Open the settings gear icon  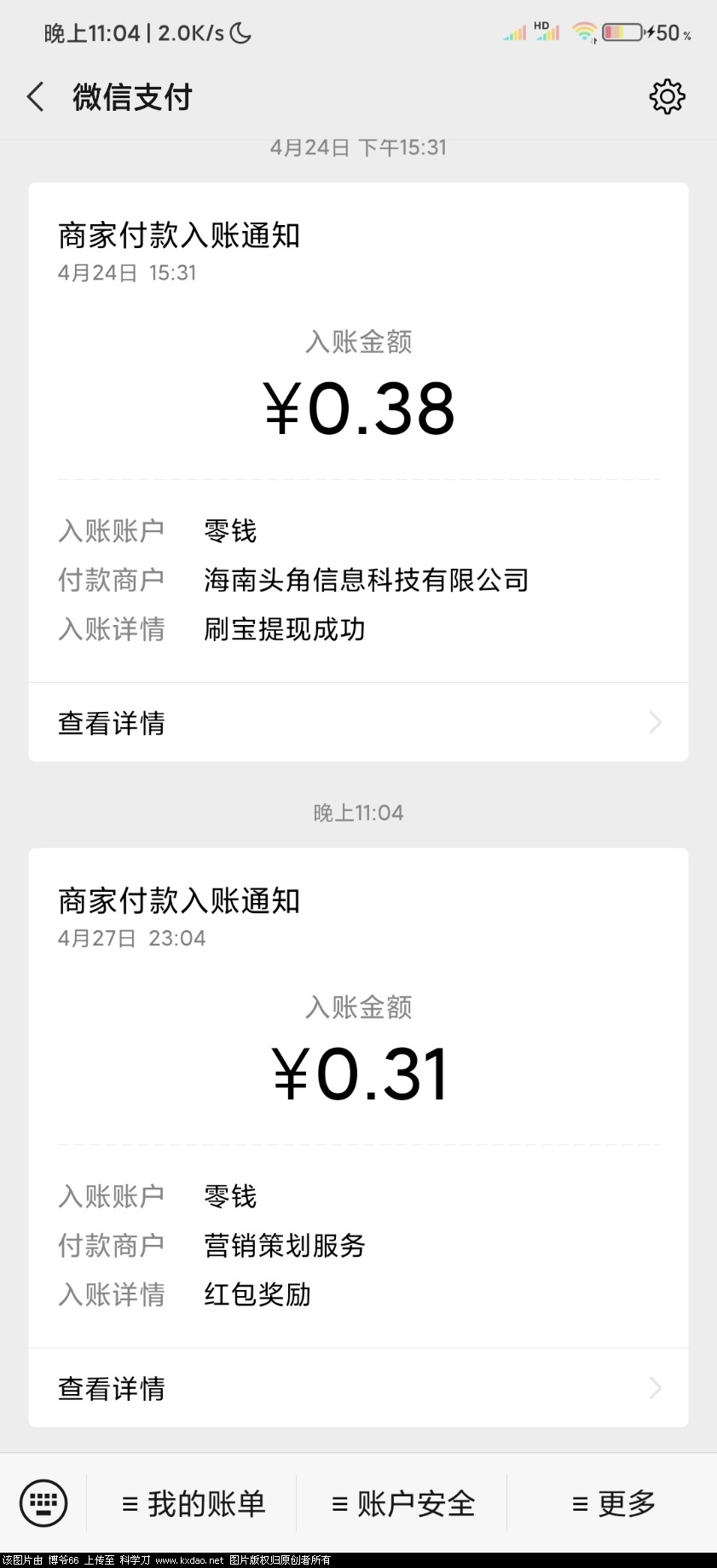tap(667, 97)
